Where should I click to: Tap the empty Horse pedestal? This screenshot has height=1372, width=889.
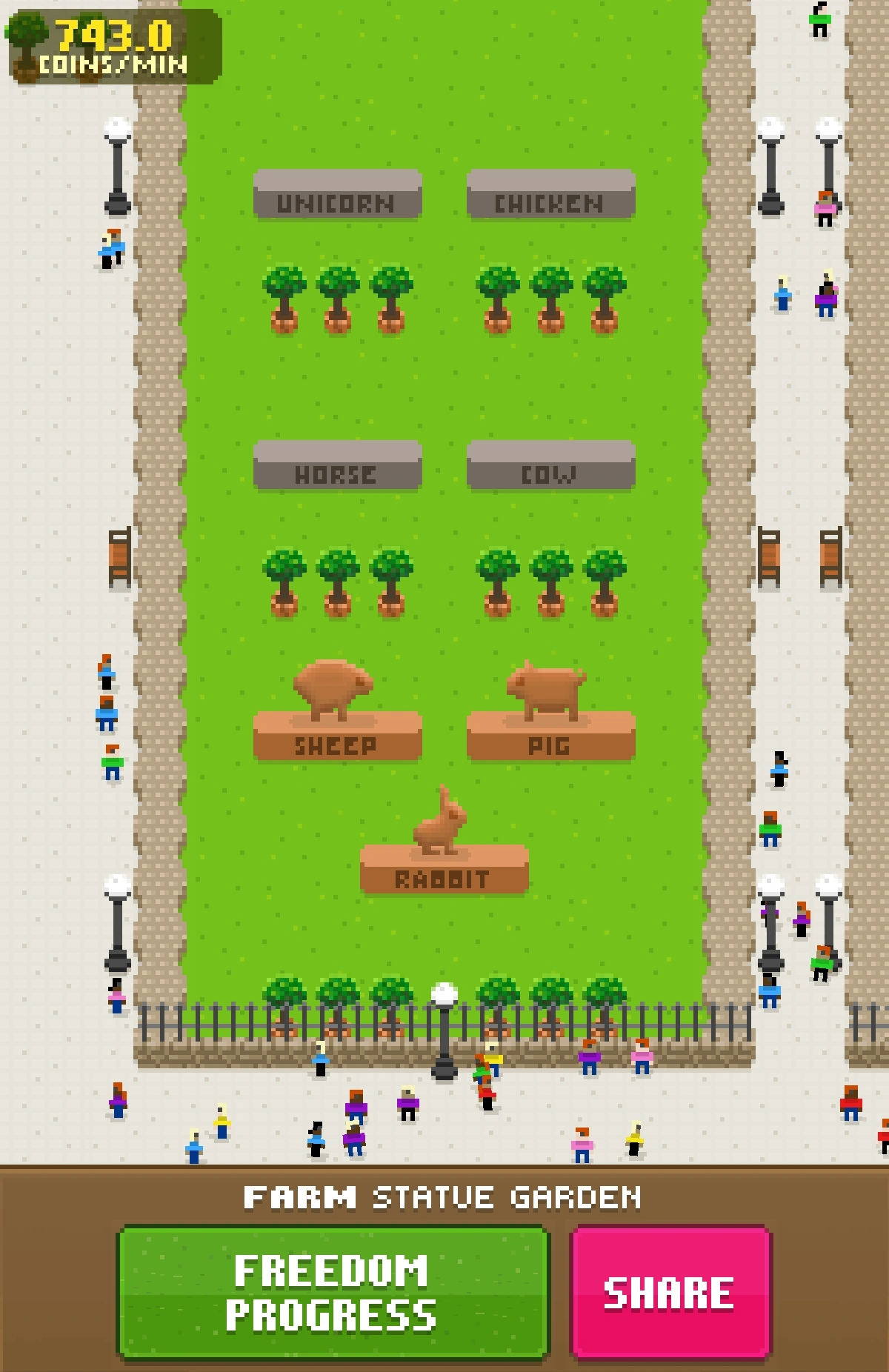(337, 466)
